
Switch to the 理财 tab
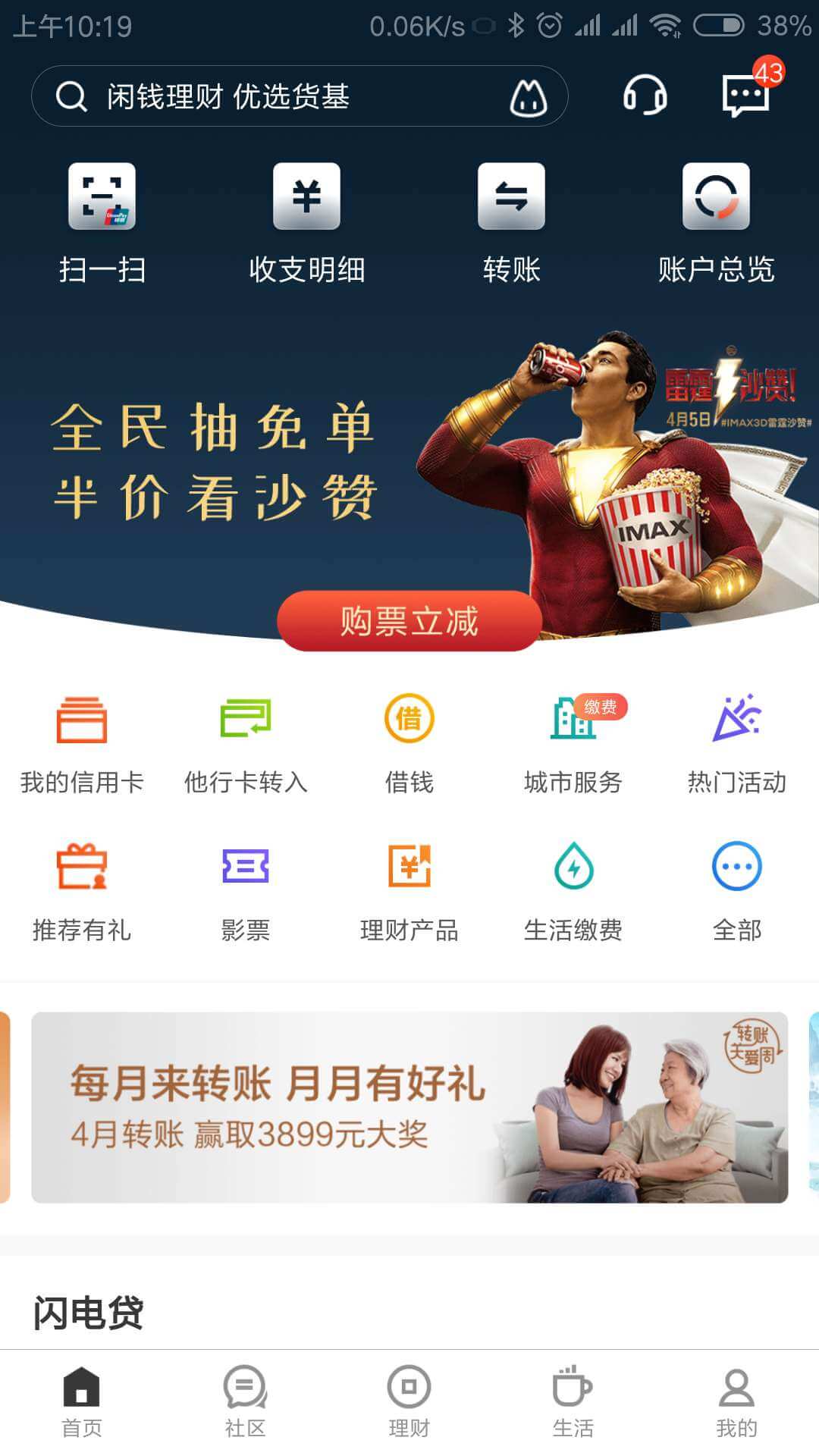coord(409,1401)
